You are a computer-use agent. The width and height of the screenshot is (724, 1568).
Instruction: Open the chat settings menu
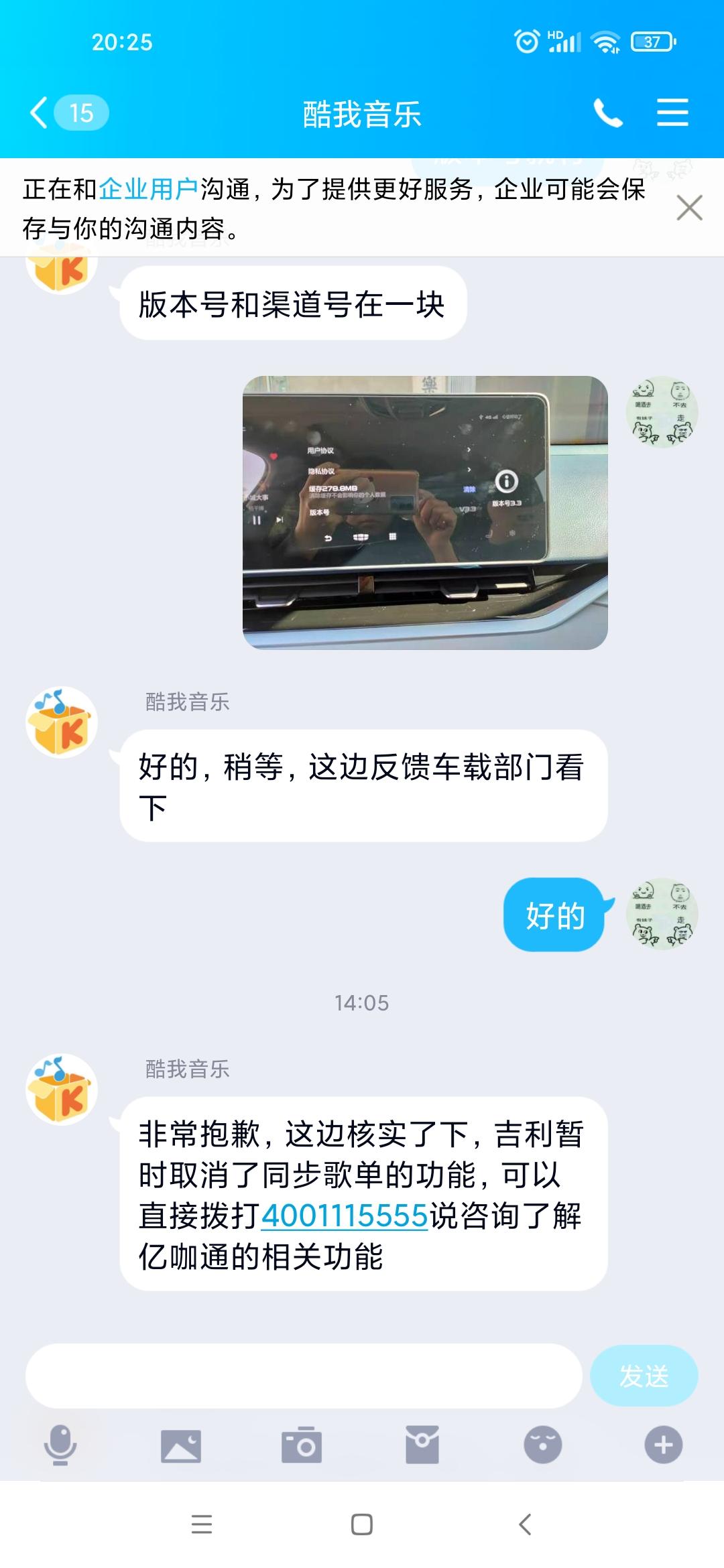click(672, 113)
